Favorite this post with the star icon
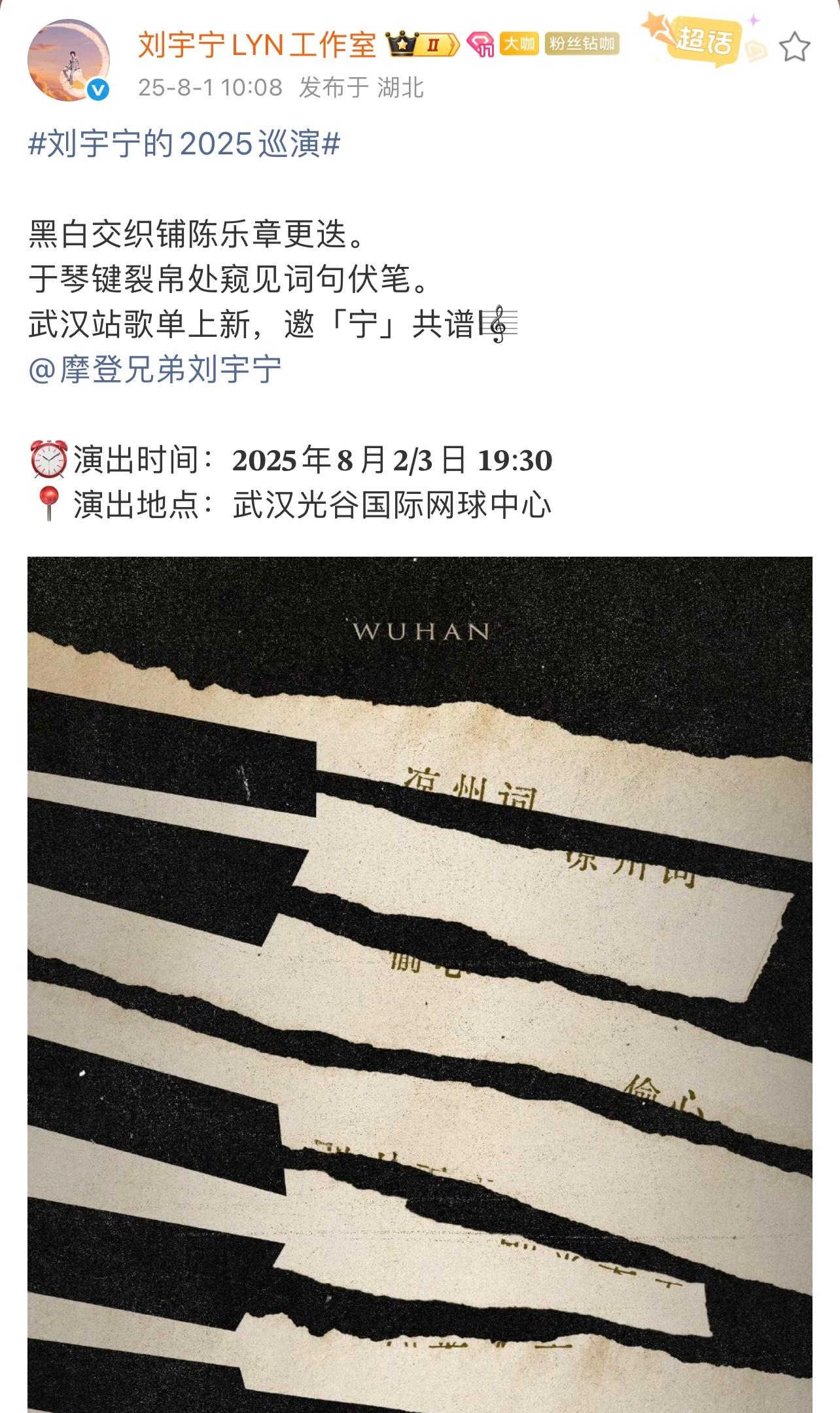This screenshot has width=840, height=1413. 795,47
